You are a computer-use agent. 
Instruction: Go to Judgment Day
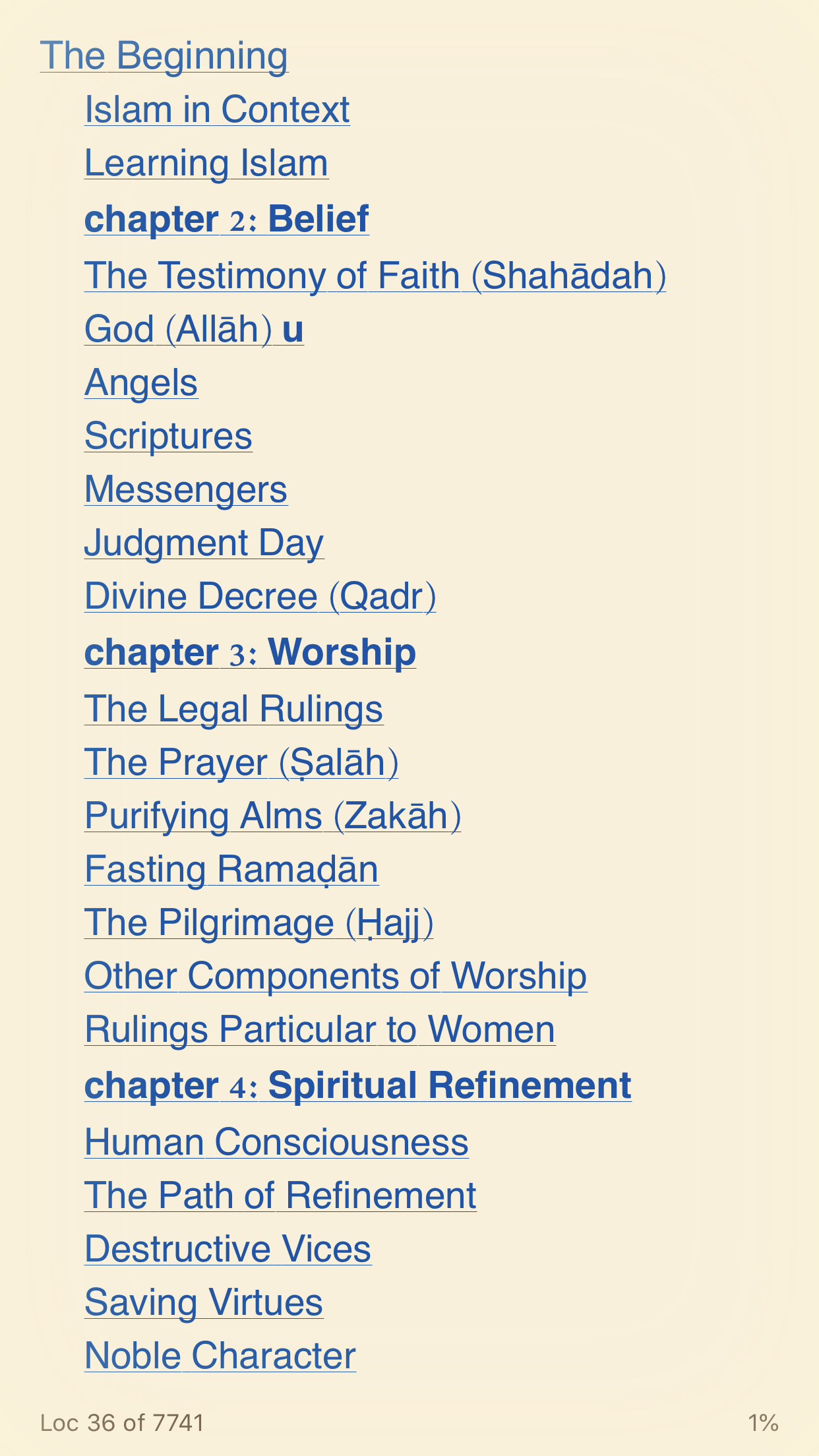click(204, 543)
